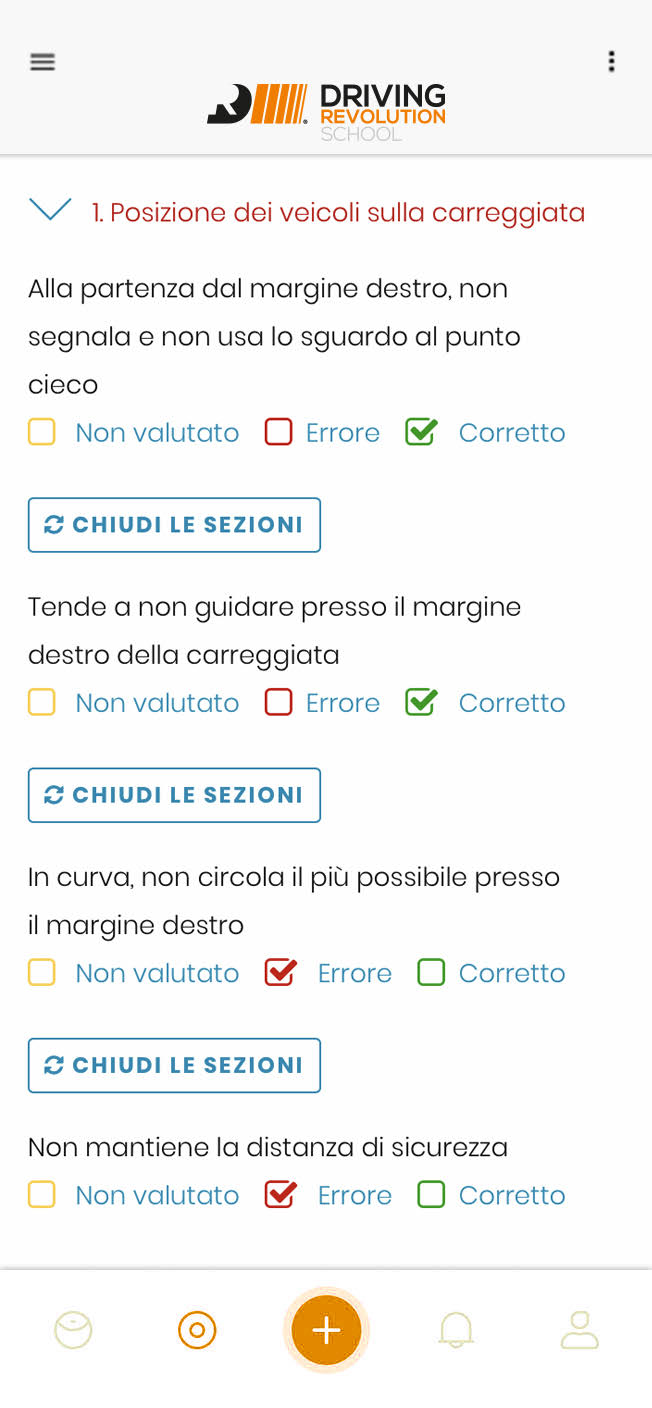Viewport: 652px width, 1408px height.
Task: Go to the profile tab
Action: [x=579, y=1331]
